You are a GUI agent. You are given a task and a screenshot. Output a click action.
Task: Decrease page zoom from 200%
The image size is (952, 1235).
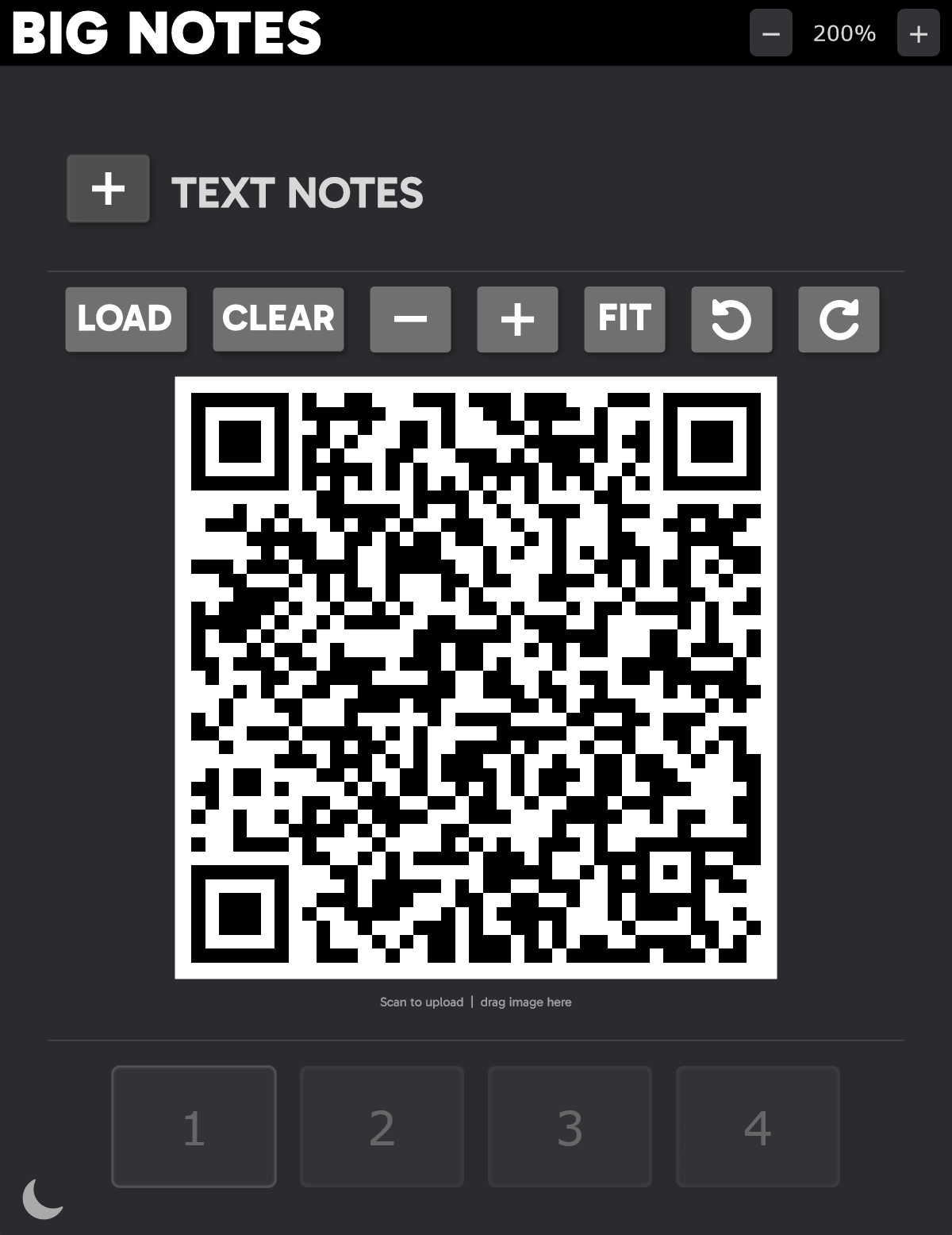pyautogui.click(x=770, y=33)
